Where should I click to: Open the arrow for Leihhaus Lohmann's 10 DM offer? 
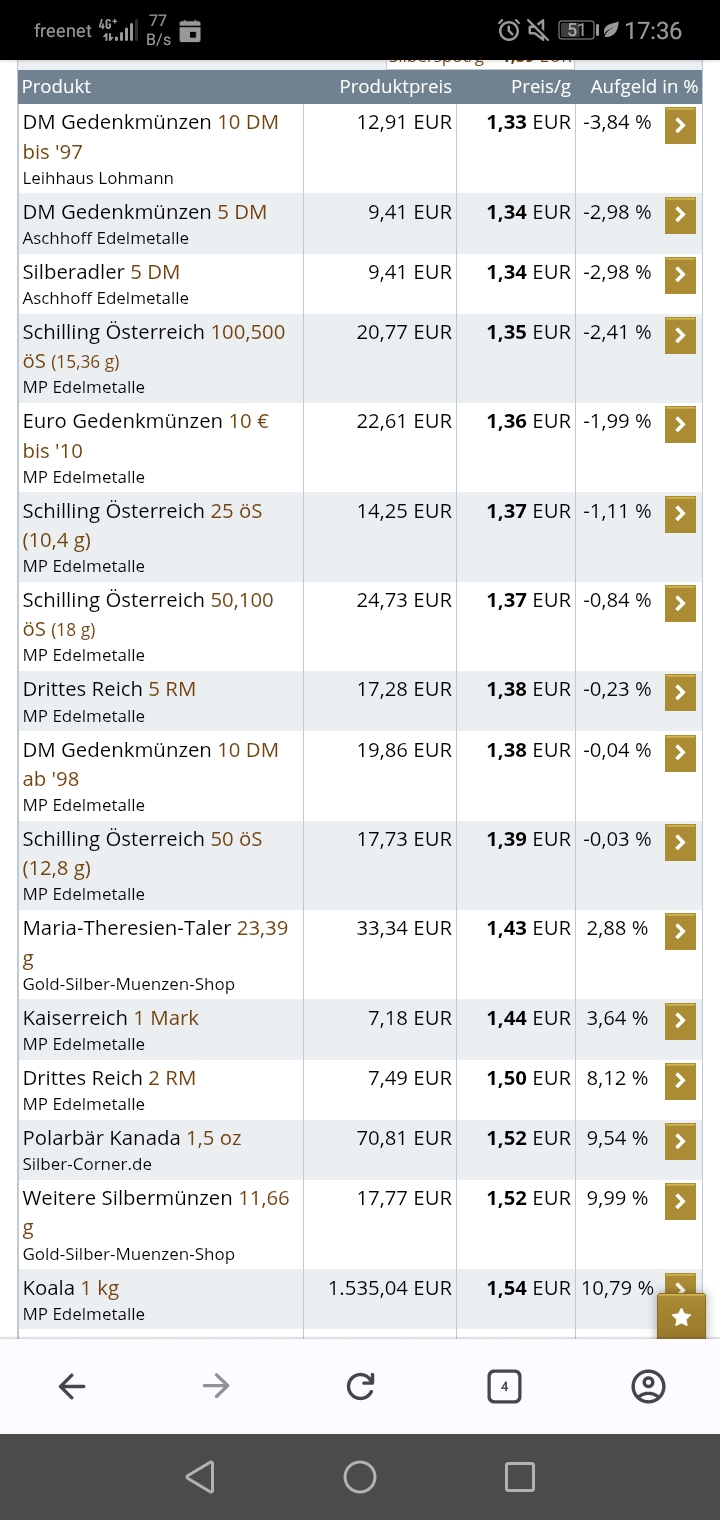pos(680,125)
